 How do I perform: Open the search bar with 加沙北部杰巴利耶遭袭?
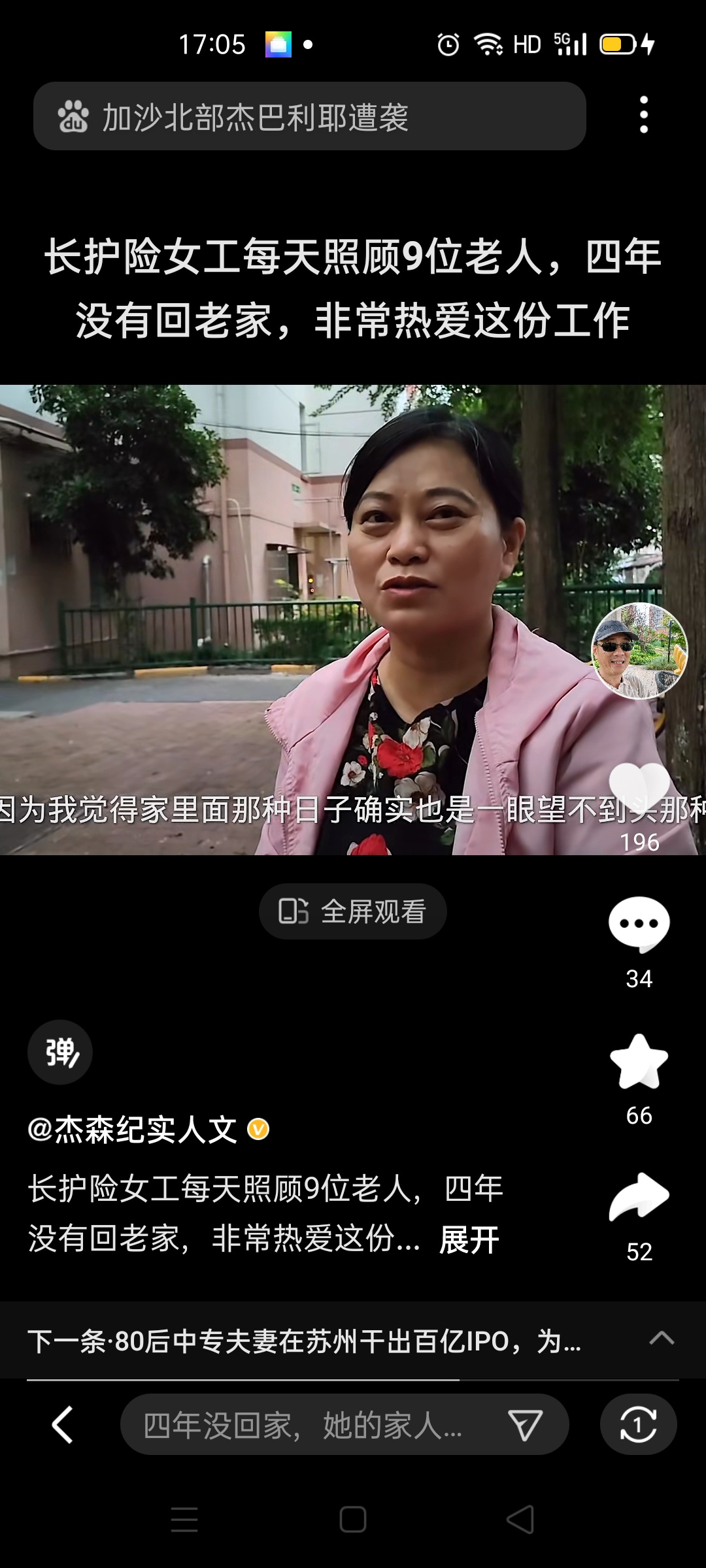[309, 116]
